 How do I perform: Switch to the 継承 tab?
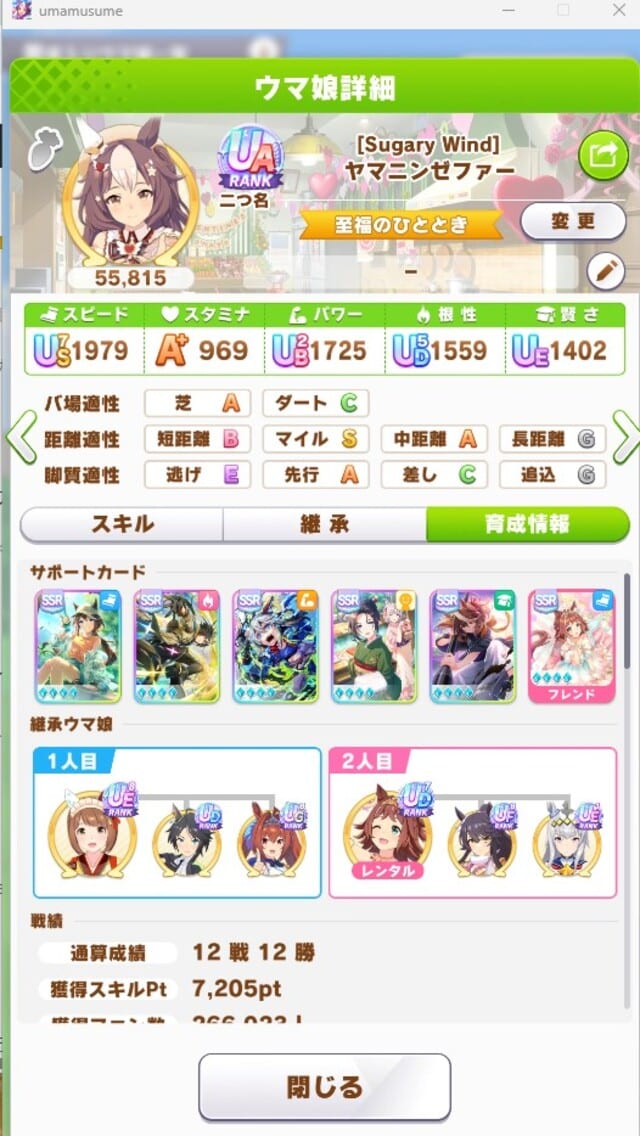[x=324, y=524]
